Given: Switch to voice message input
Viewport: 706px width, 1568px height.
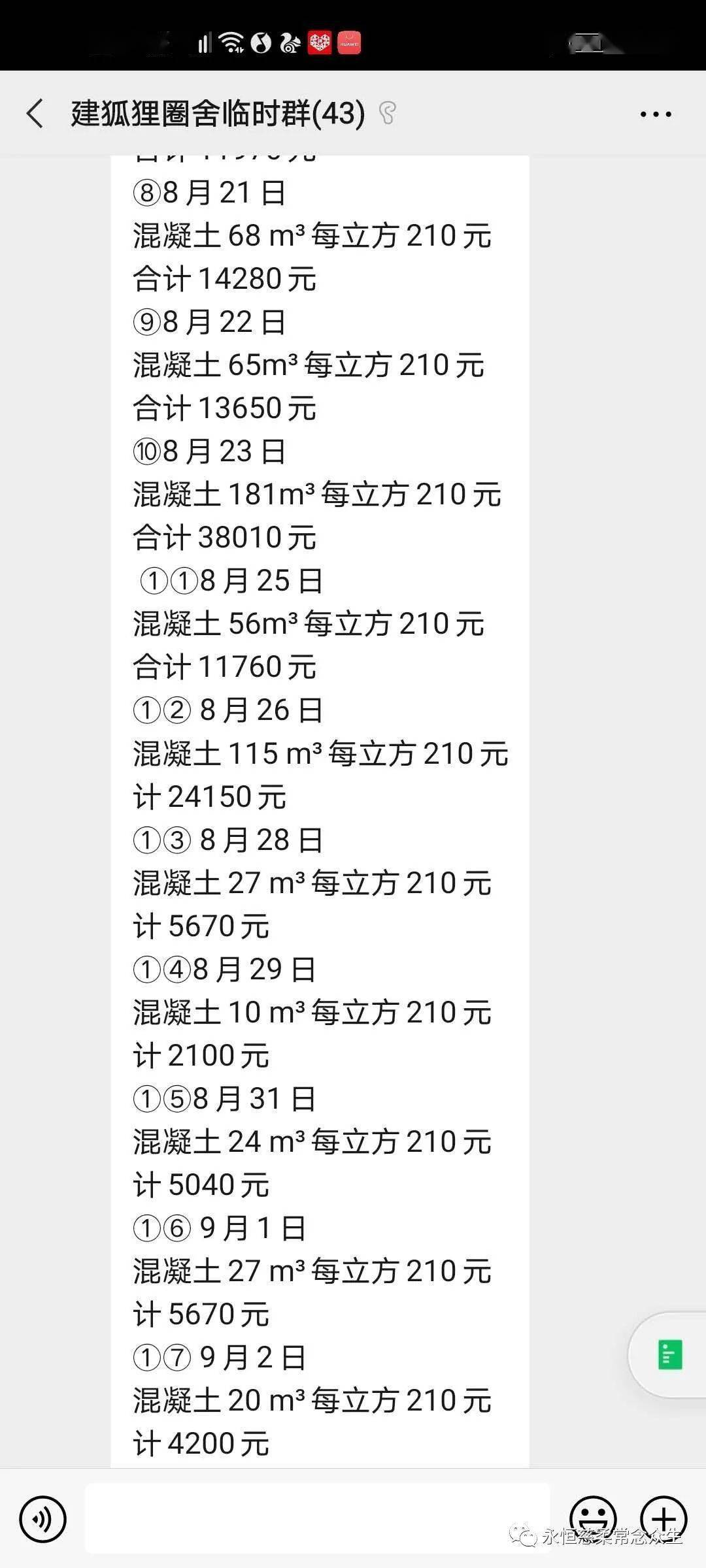Looking at the screenshot, I should click(43, 1520).
